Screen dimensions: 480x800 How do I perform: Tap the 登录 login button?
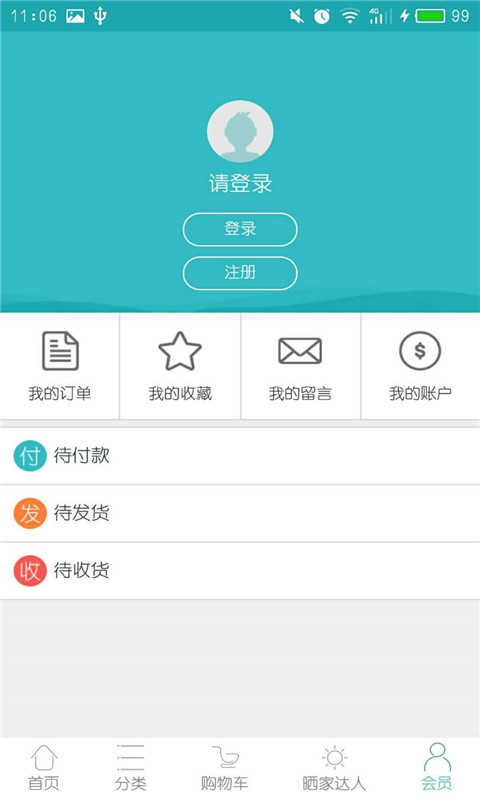point(240,229)
